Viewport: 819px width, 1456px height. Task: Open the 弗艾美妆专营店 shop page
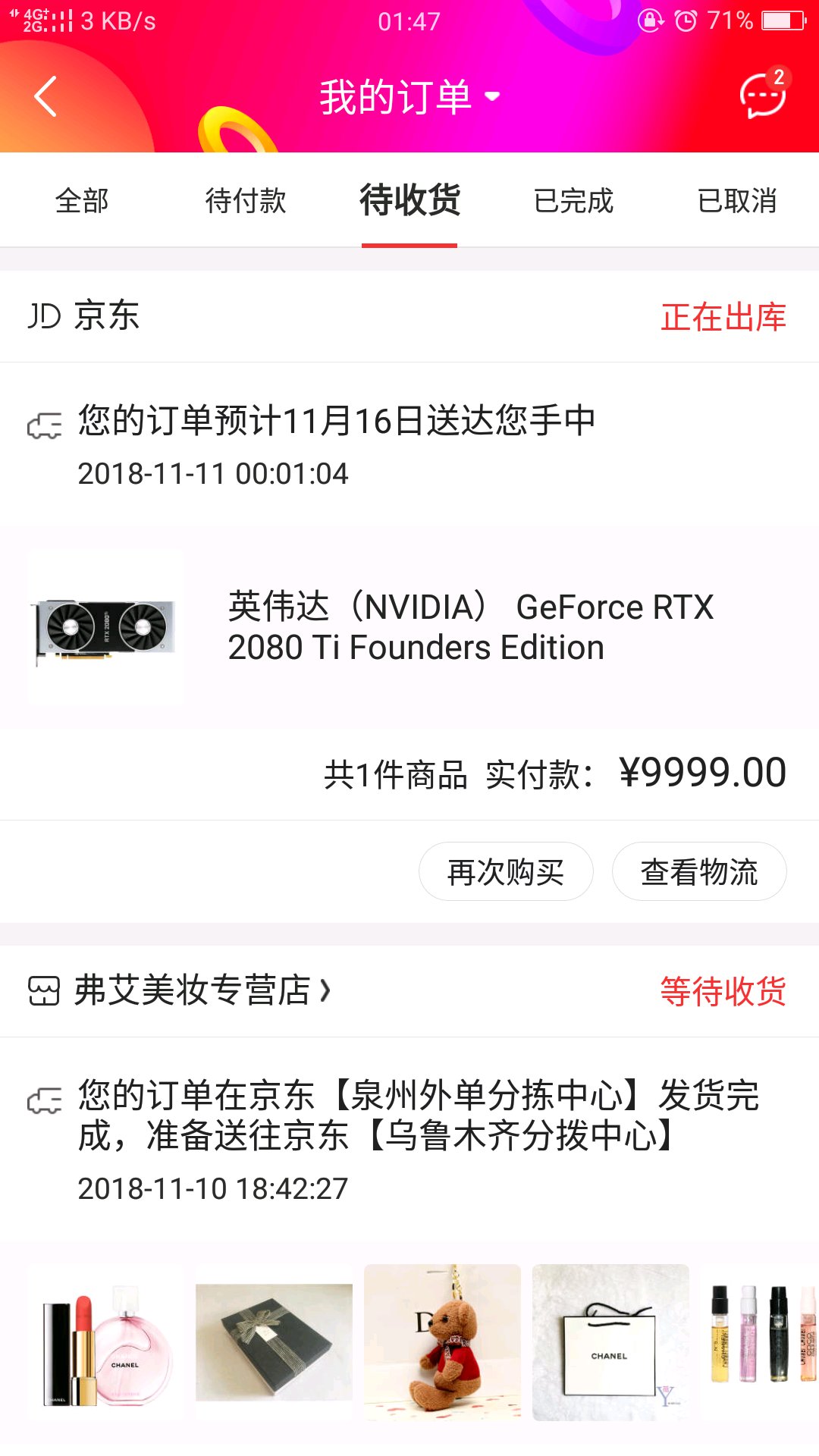click(x=193, y=990)
